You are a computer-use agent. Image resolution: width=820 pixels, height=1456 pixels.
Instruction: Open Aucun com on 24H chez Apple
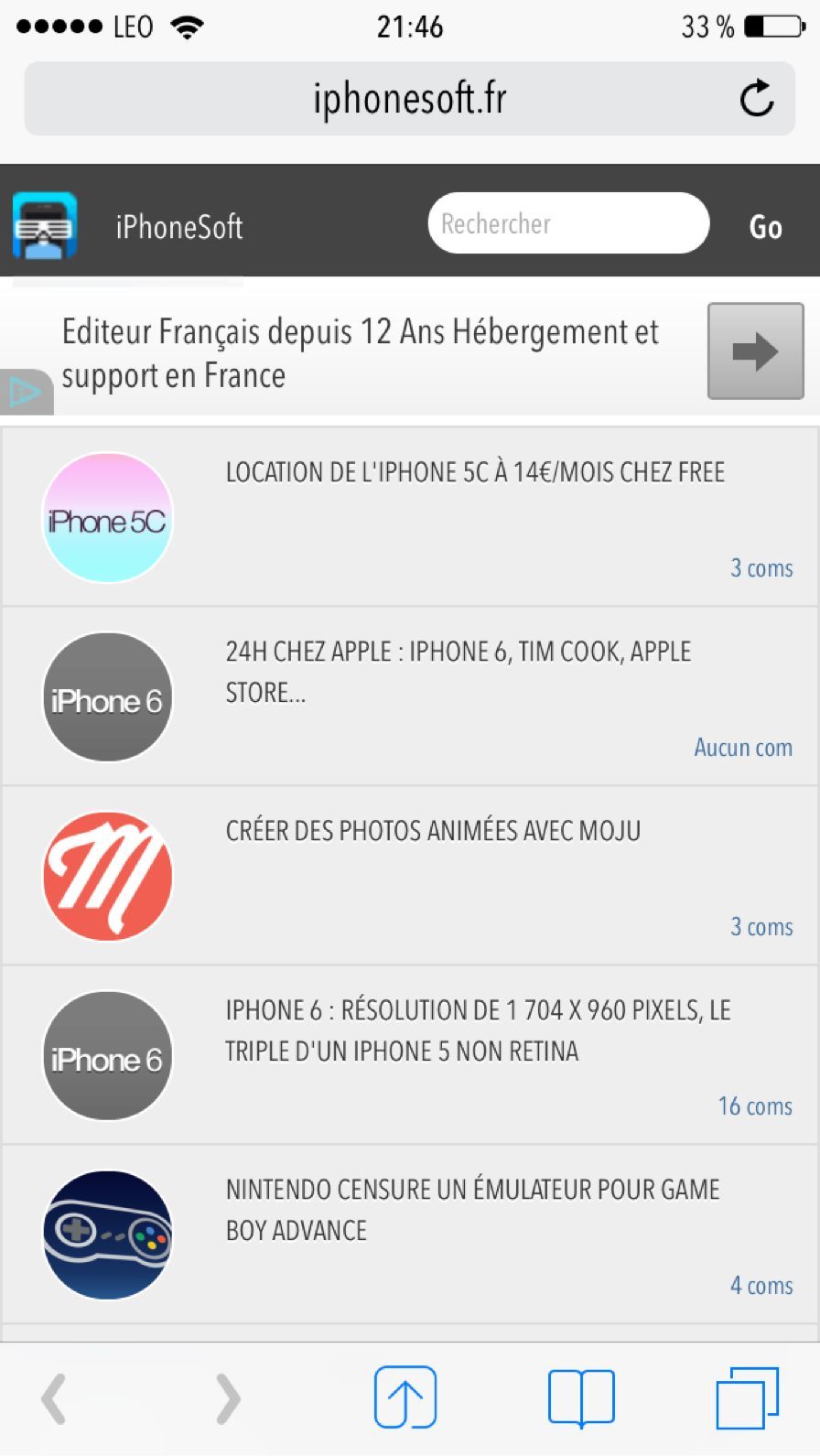[743, 748]
